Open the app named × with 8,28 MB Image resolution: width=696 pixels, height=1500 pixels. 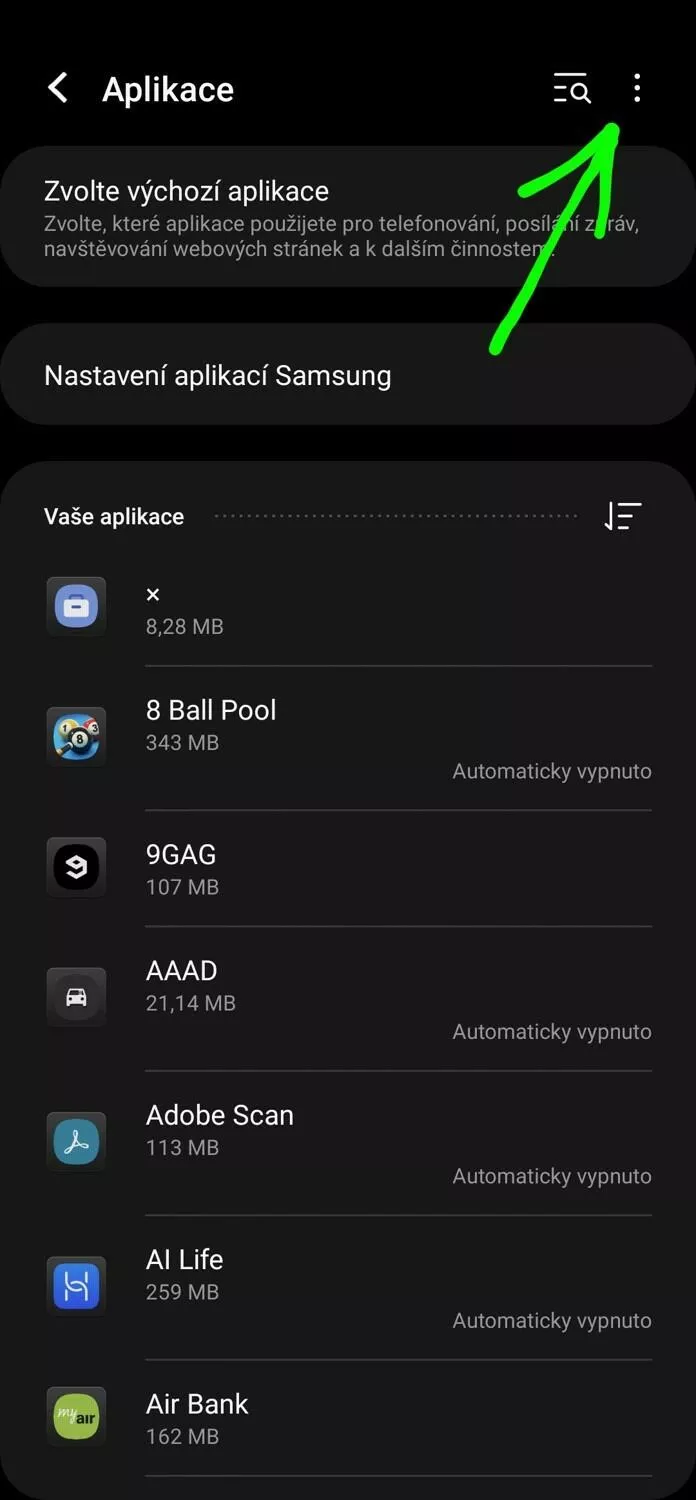(x=348, y=608)
